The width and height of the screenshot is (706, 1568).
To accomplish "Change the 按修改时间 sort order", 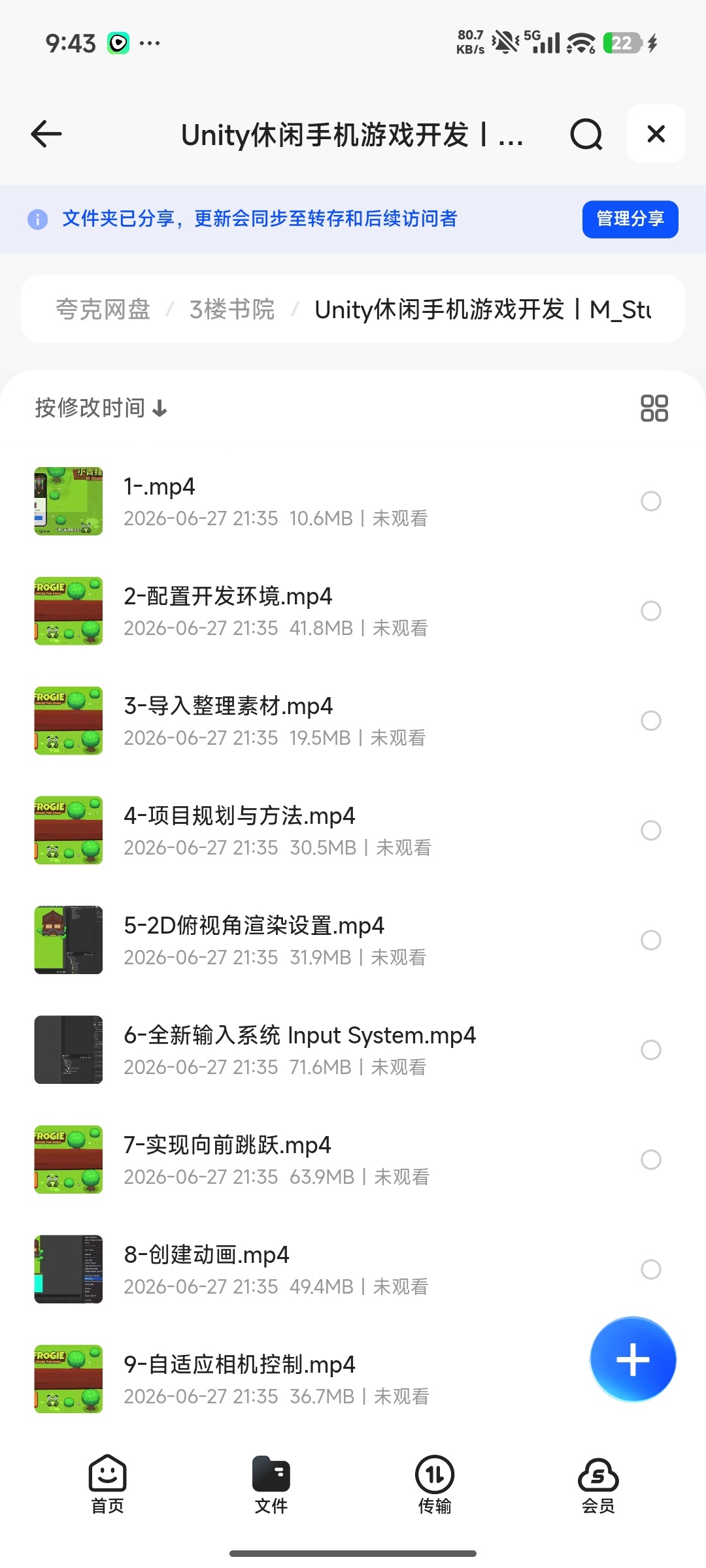I will (101, 408).
